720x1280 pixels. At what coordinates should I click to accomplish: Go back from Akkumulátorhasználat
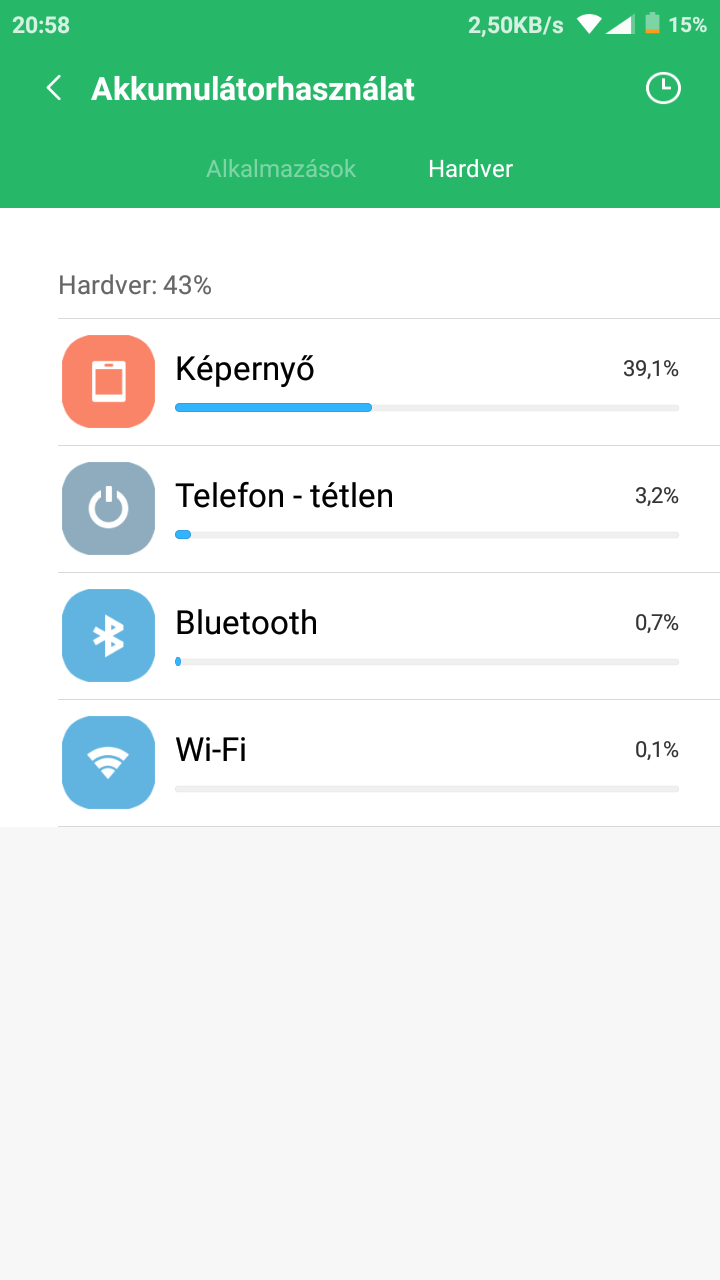54,89
